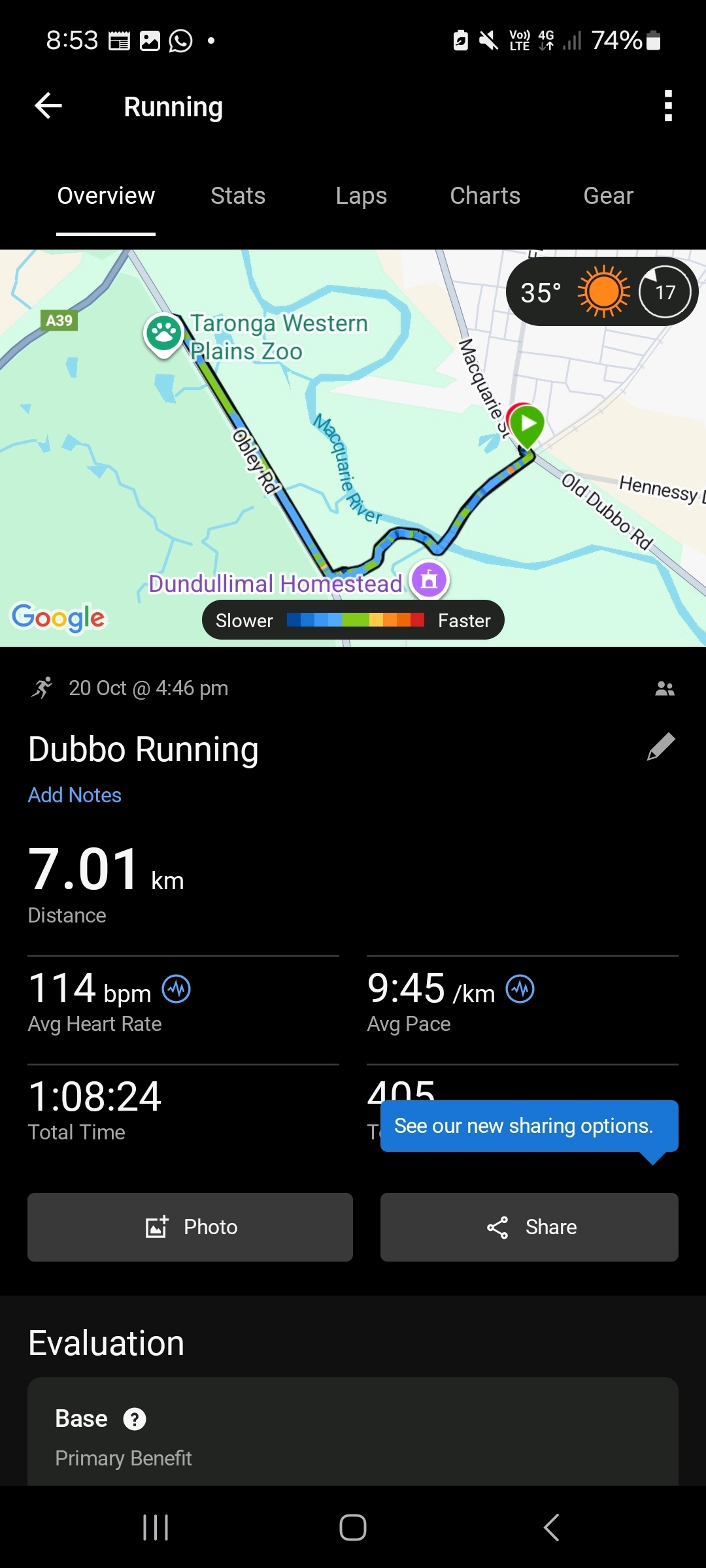Viewport: 706px width, 1568px height.
Task: Open the three-dot overflow menu
Action: (667, 106)
